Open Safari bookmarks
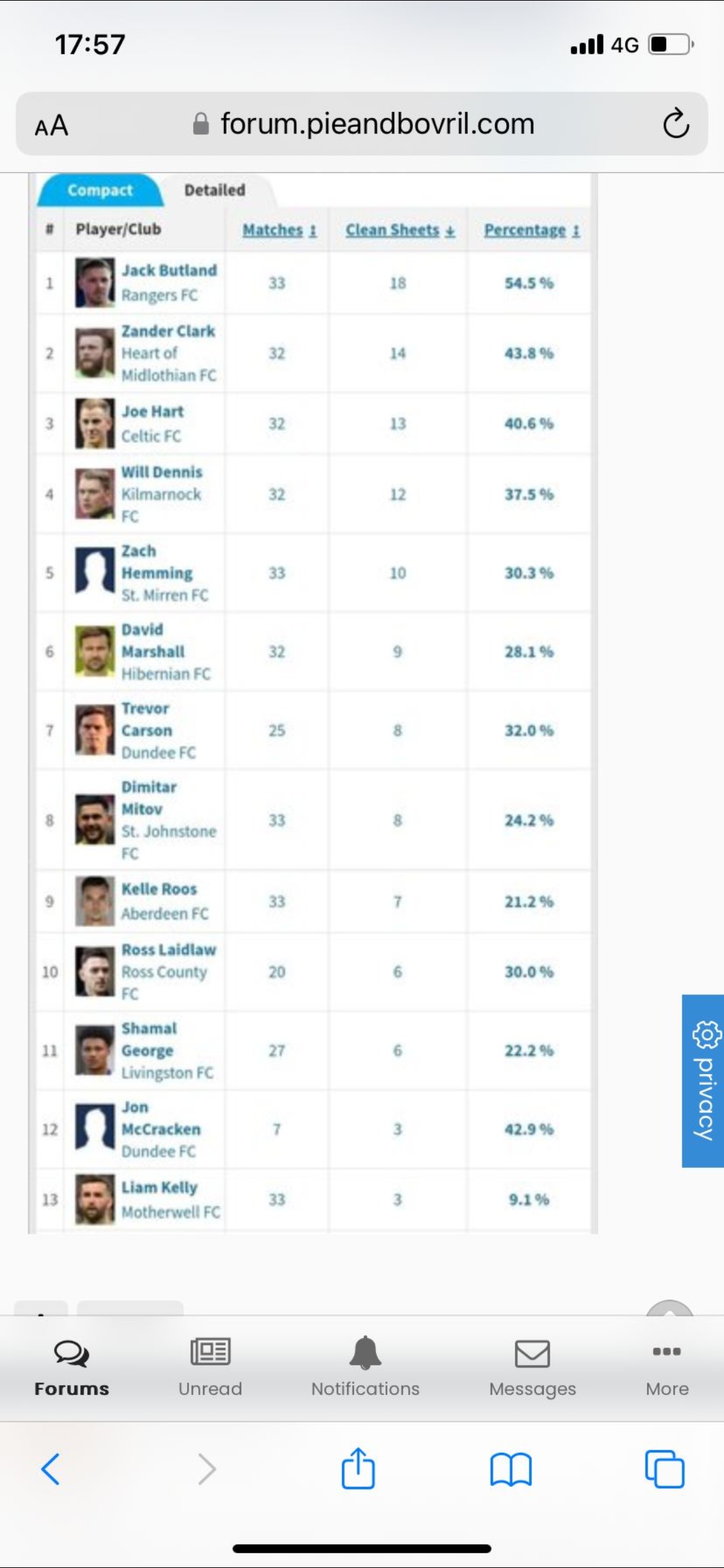The image size is (724, 1568). point(511,1469)
